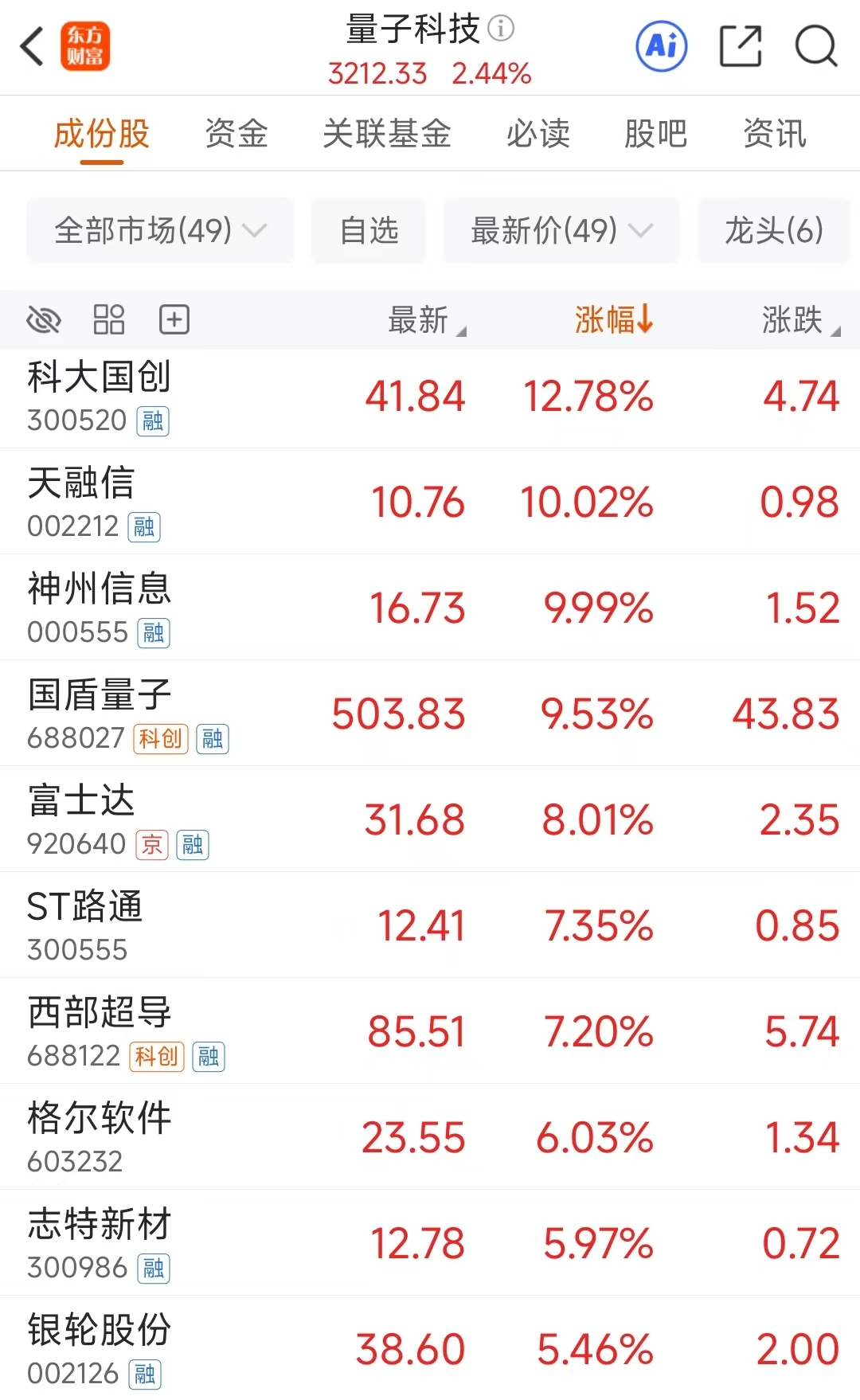View info icon beside 量子科技
860x1400 pixels.
[x=501, y=29]
